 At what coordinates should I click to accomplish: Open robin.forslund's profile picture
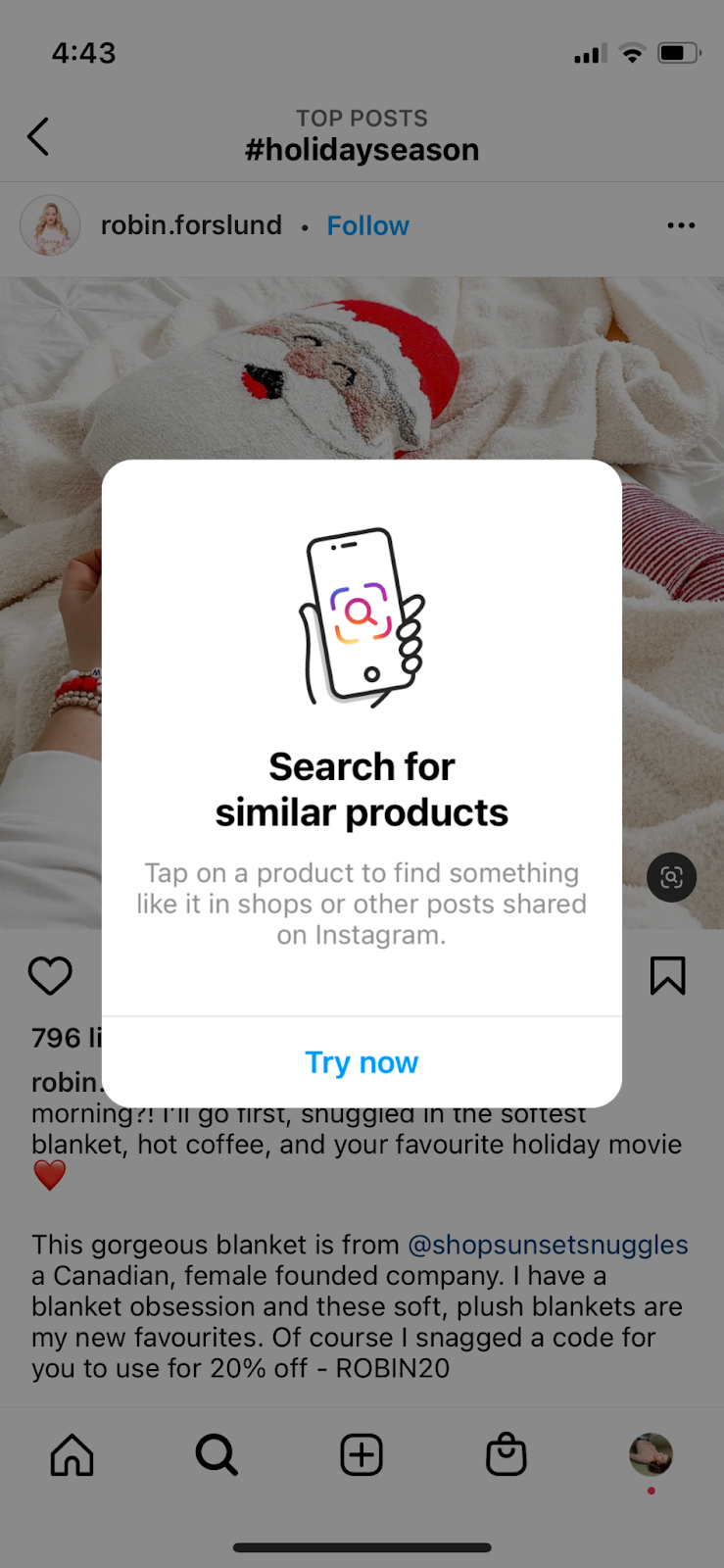[50, 225]
